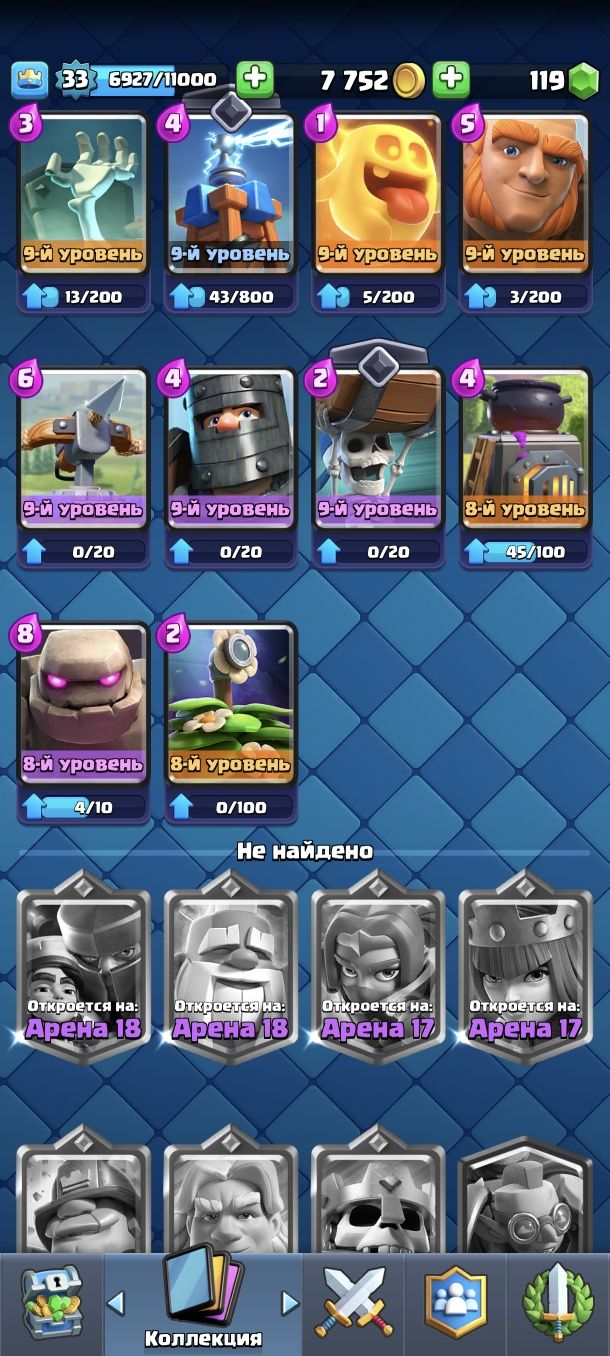
Task: Tap the green plus next to gold coins
Action: pos(451,80)
